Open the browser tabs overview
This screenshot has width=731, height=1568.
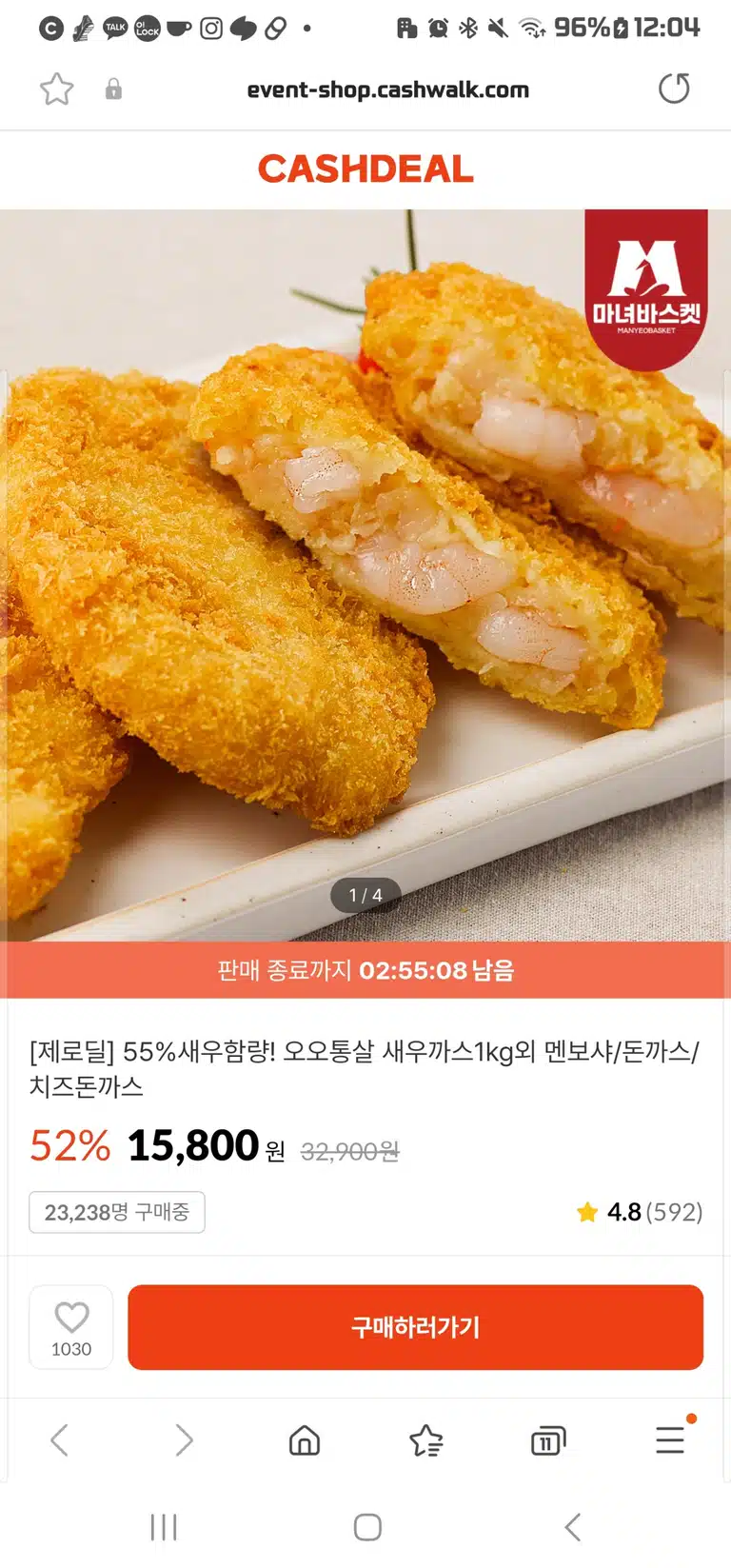[x=548, y=1440]
